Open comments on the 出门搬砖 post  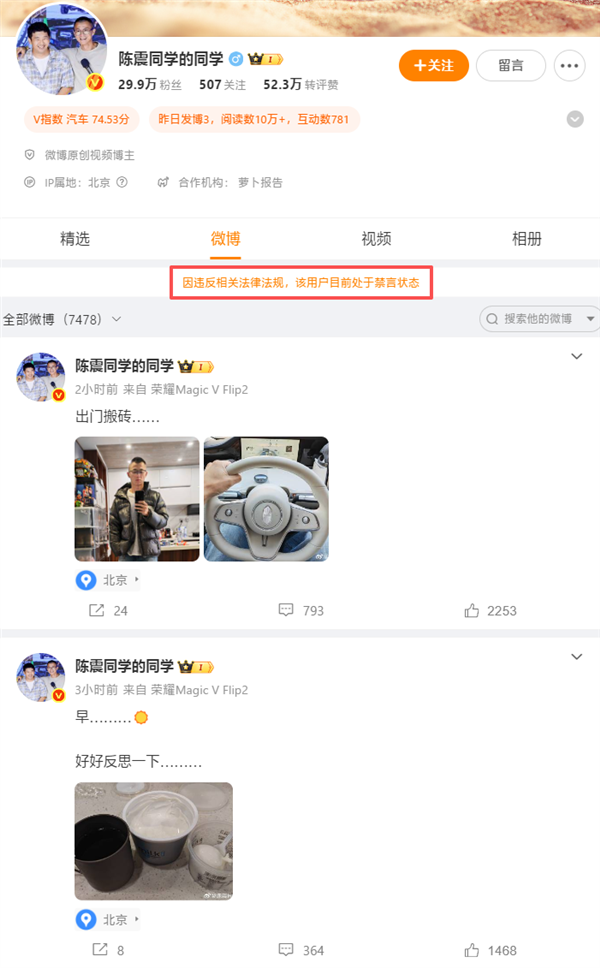click(301, 610)
